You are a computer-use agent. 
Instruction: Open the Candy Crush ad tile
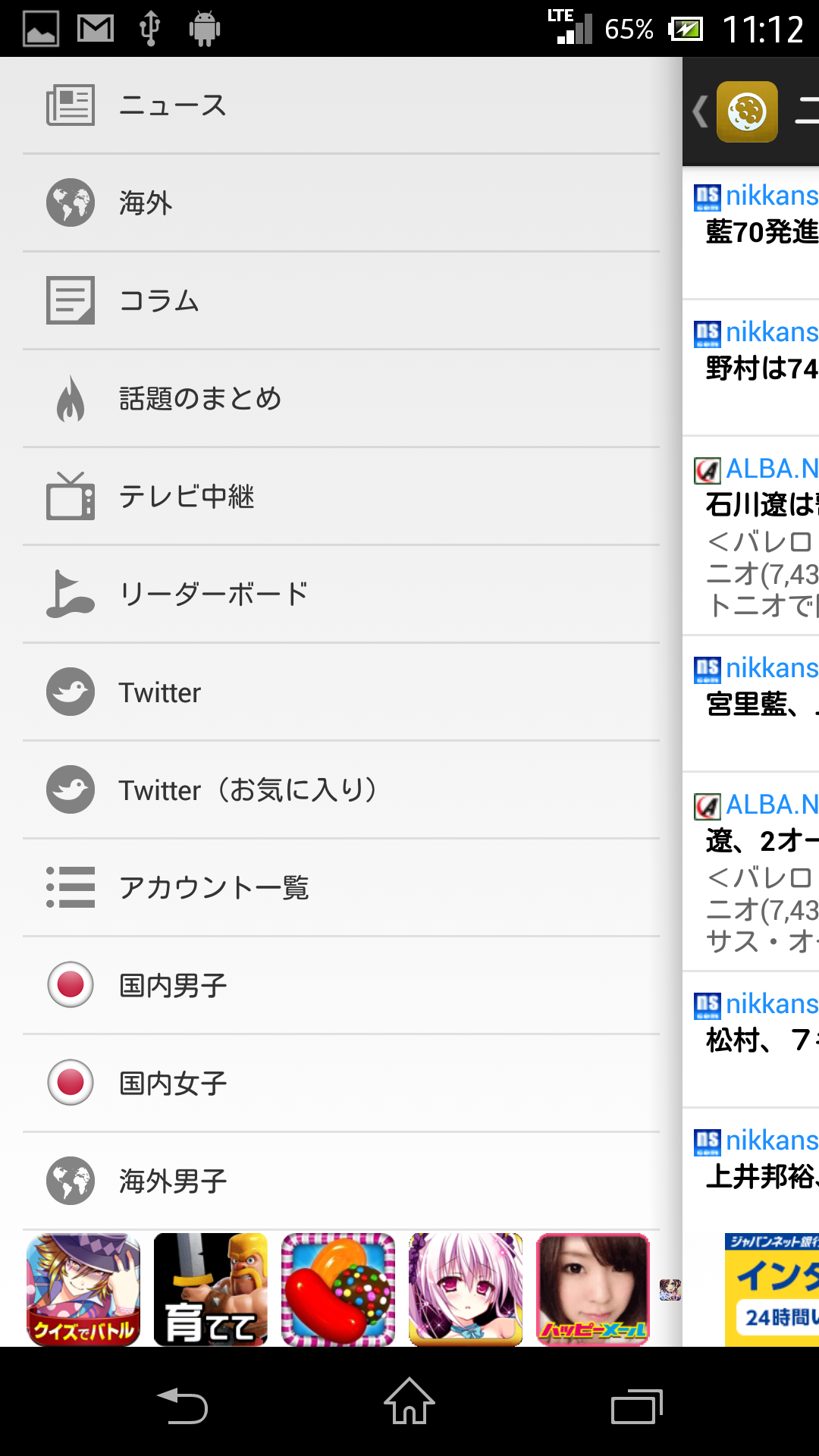(338, 1290)
